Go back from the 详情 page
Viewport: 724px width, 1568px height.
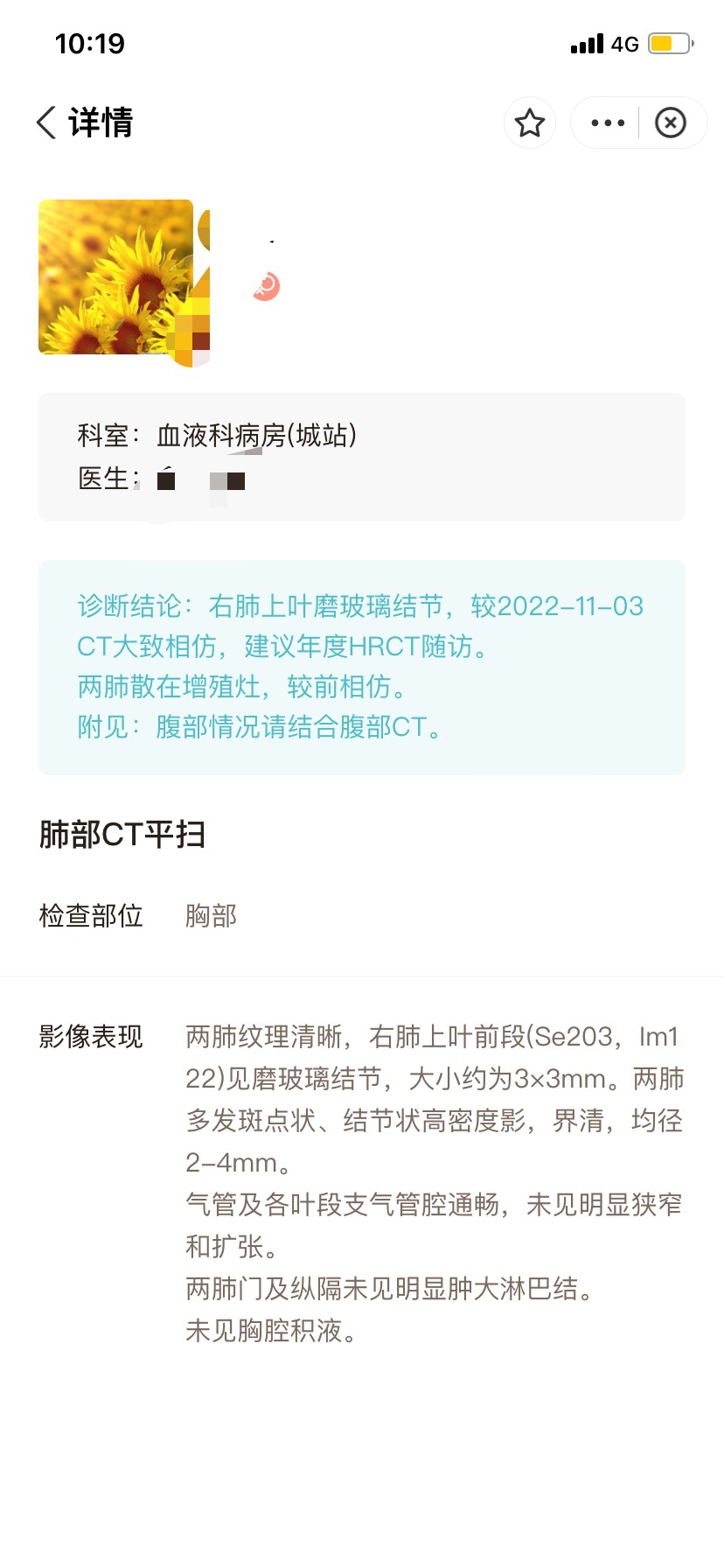click(46, 122)
